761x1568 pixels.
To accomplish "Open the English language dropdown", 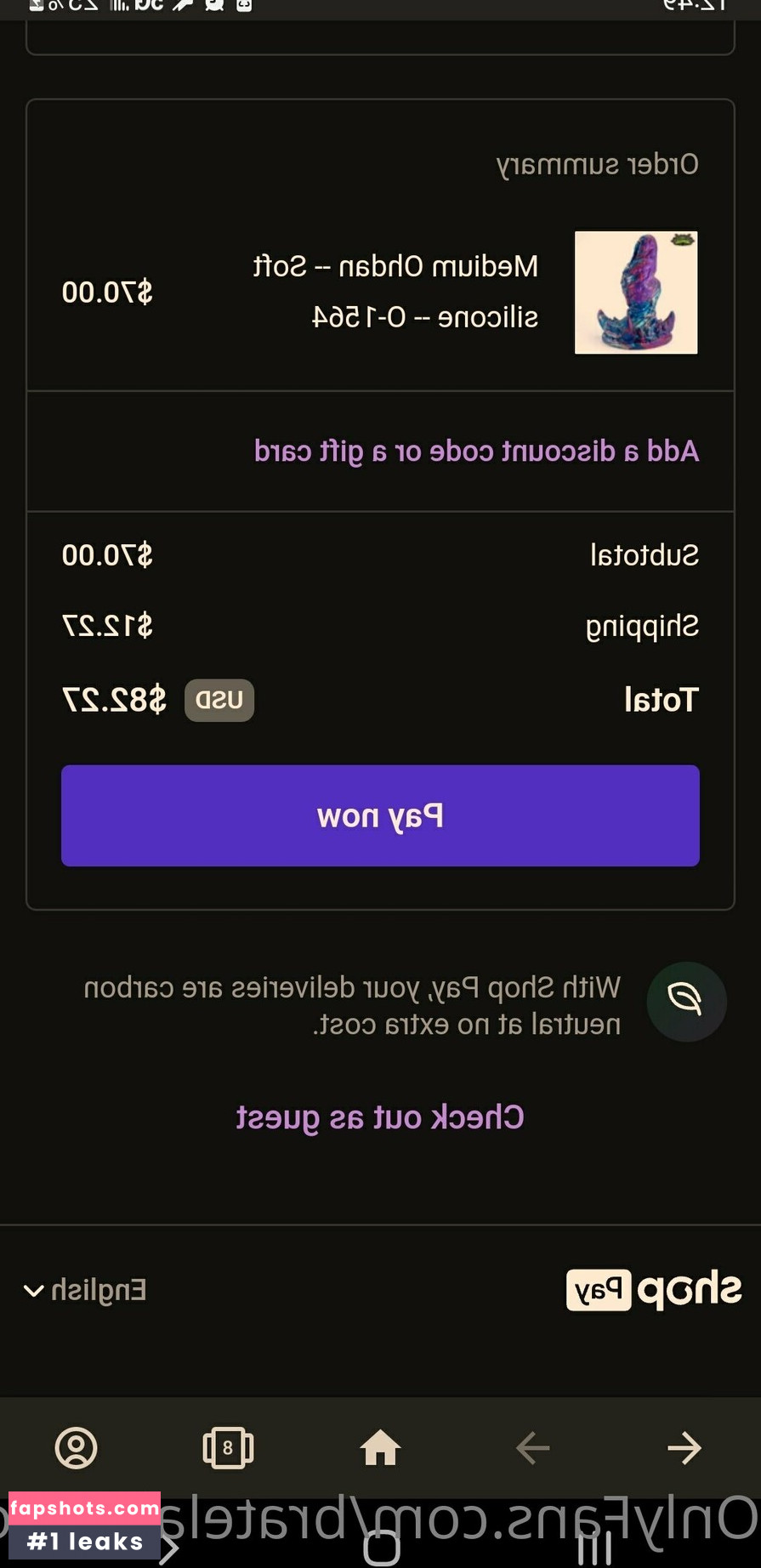I will click(85, 1290).
